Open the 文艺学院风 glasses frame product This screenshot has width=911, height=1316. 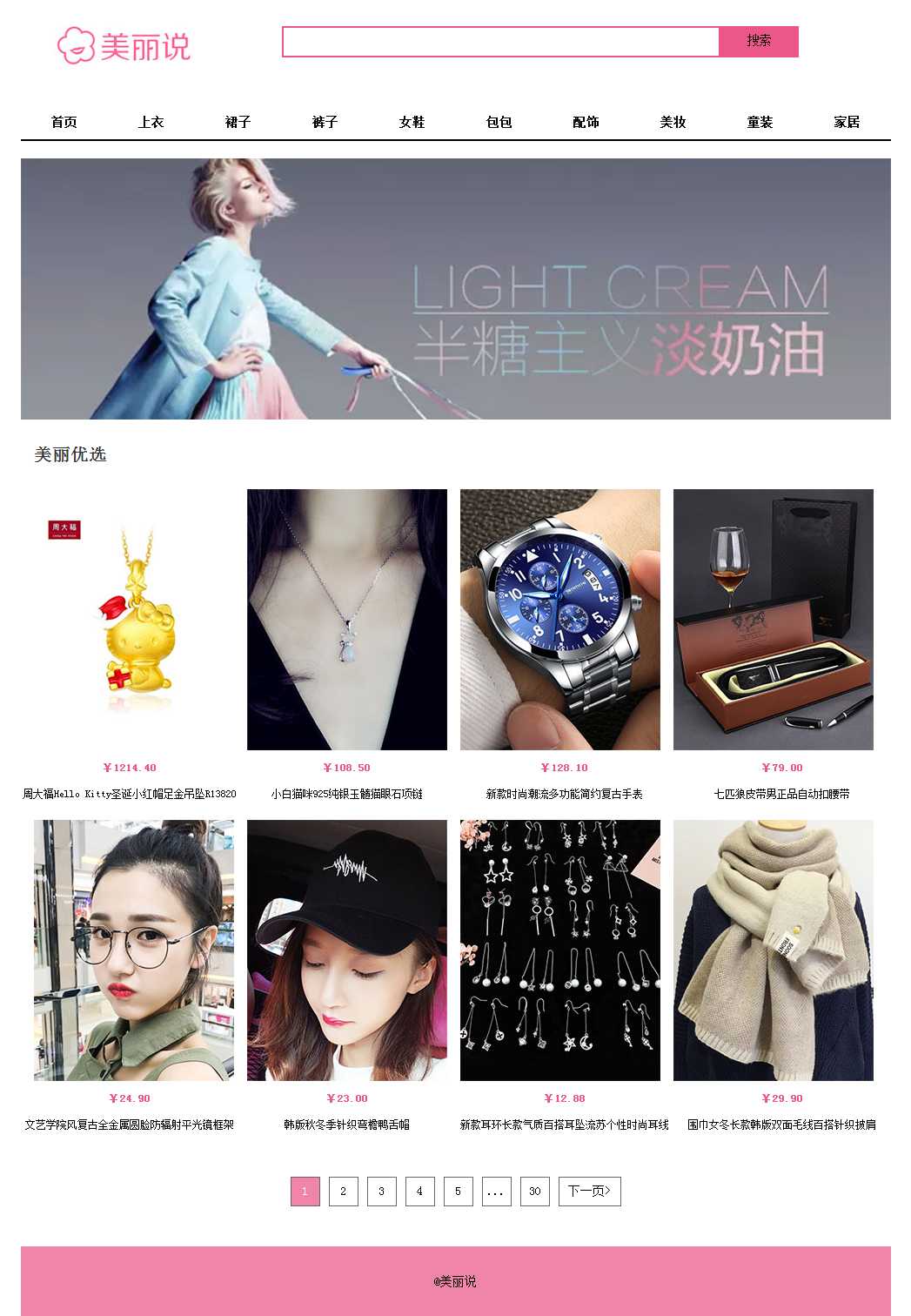[134, 950]
